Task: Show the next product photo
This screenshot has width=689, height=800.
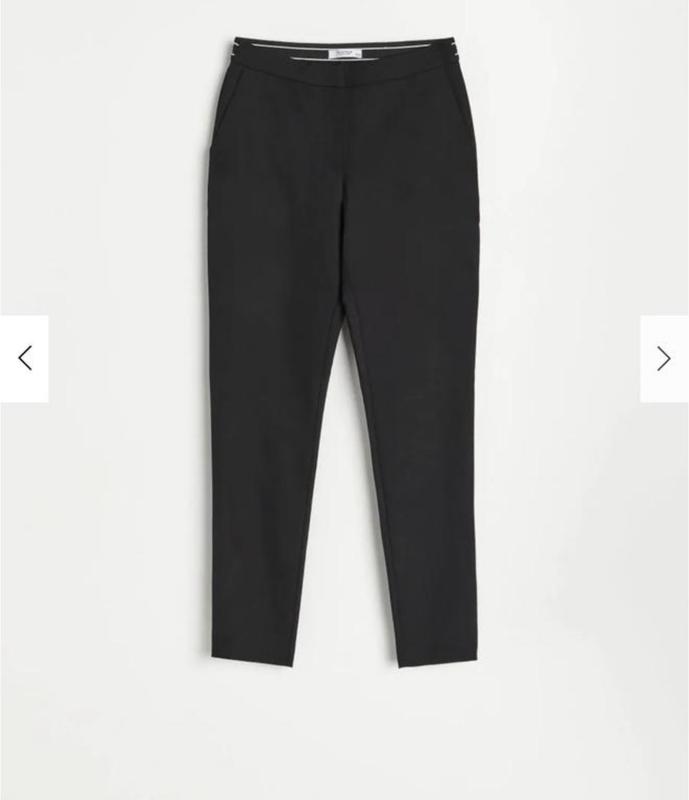Action: coord(664,359)
